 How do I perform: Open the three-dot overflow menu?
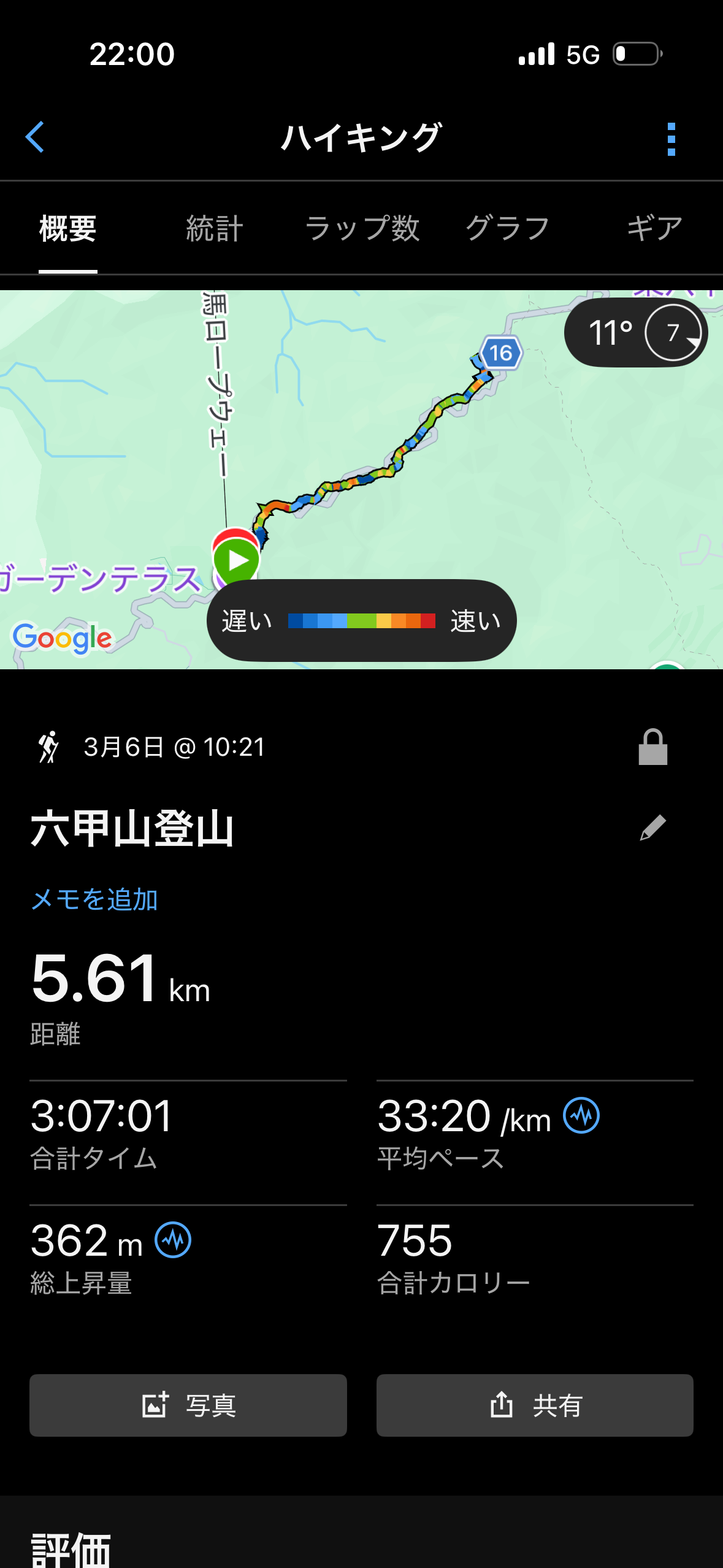point(671,139)
